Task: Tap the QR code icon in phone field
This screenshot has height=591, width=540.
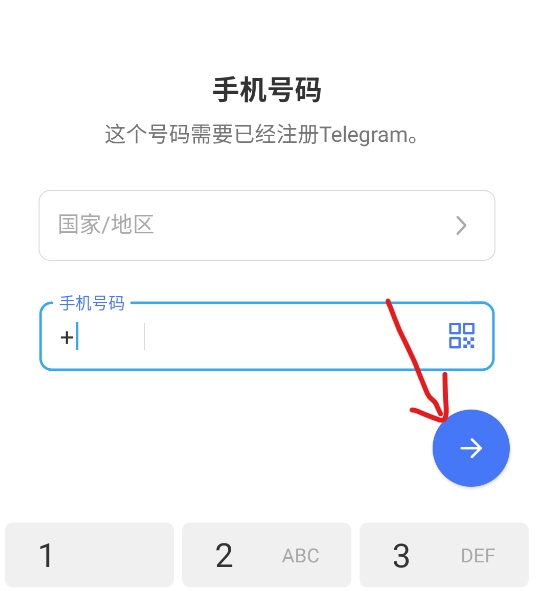Action: (x=461, y=335)
